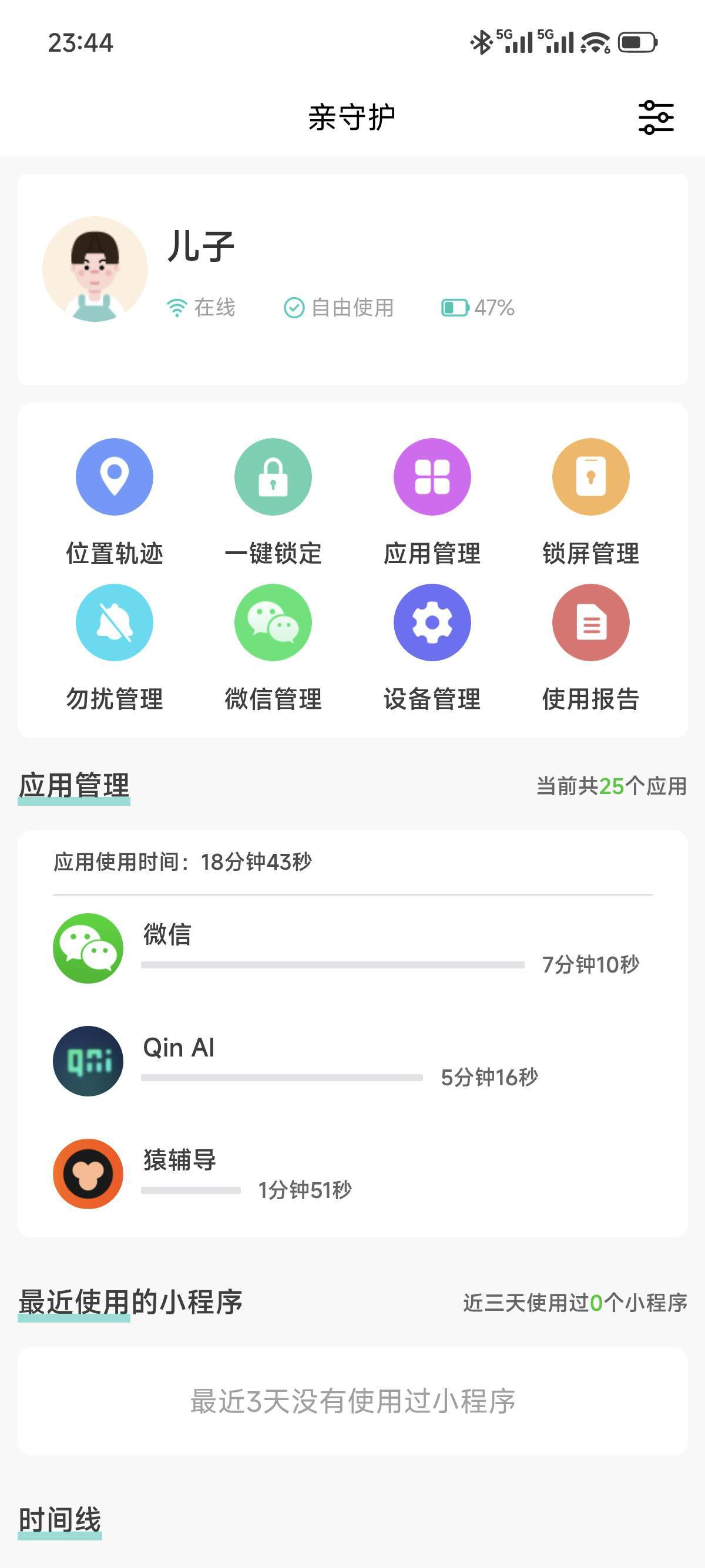705x1568 pixels.
Task: View the 使用报告 usage report icon
Action: 590,623
